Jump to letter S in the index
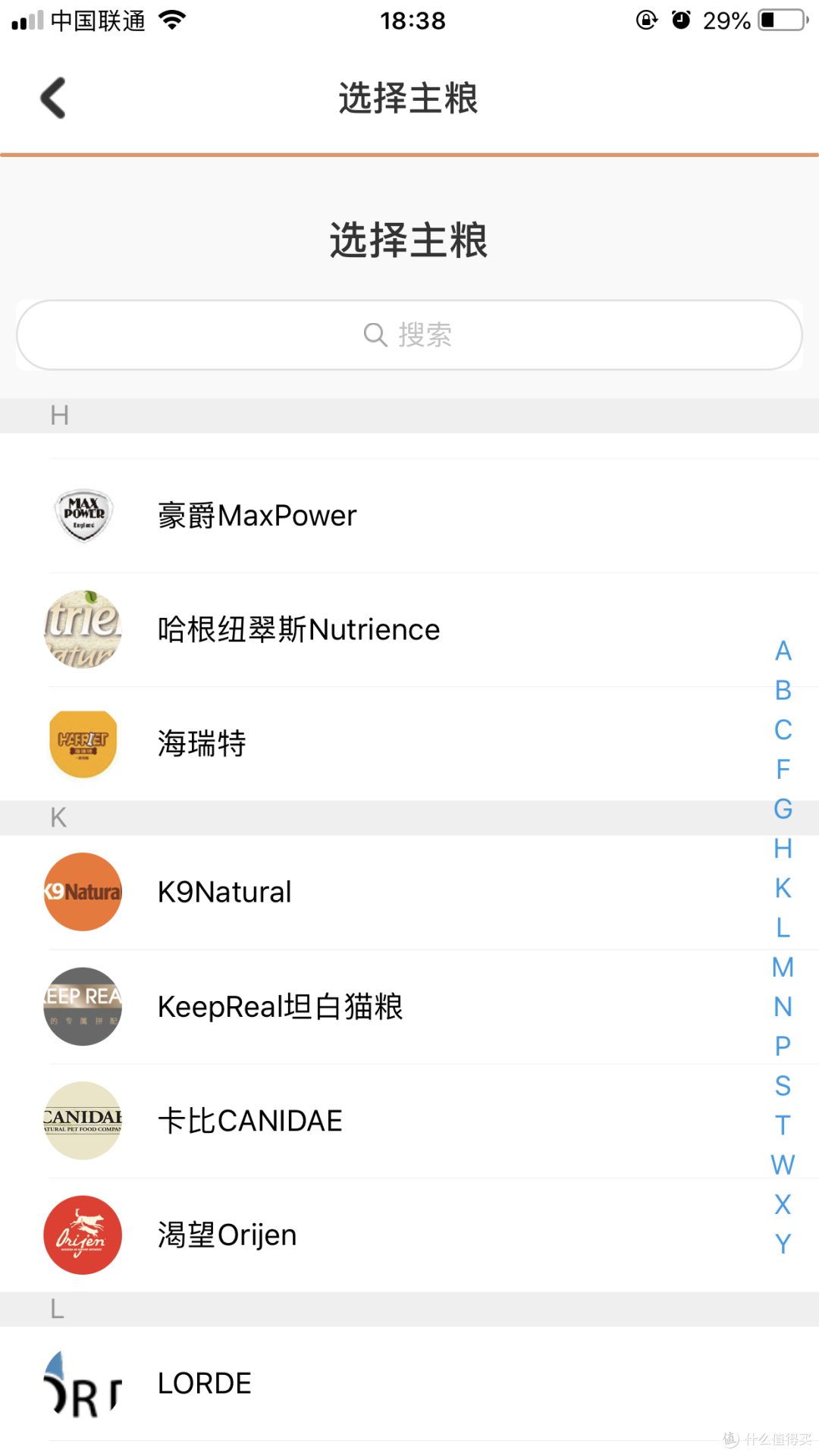The image size is (819, 1456). pos(783,1086)
